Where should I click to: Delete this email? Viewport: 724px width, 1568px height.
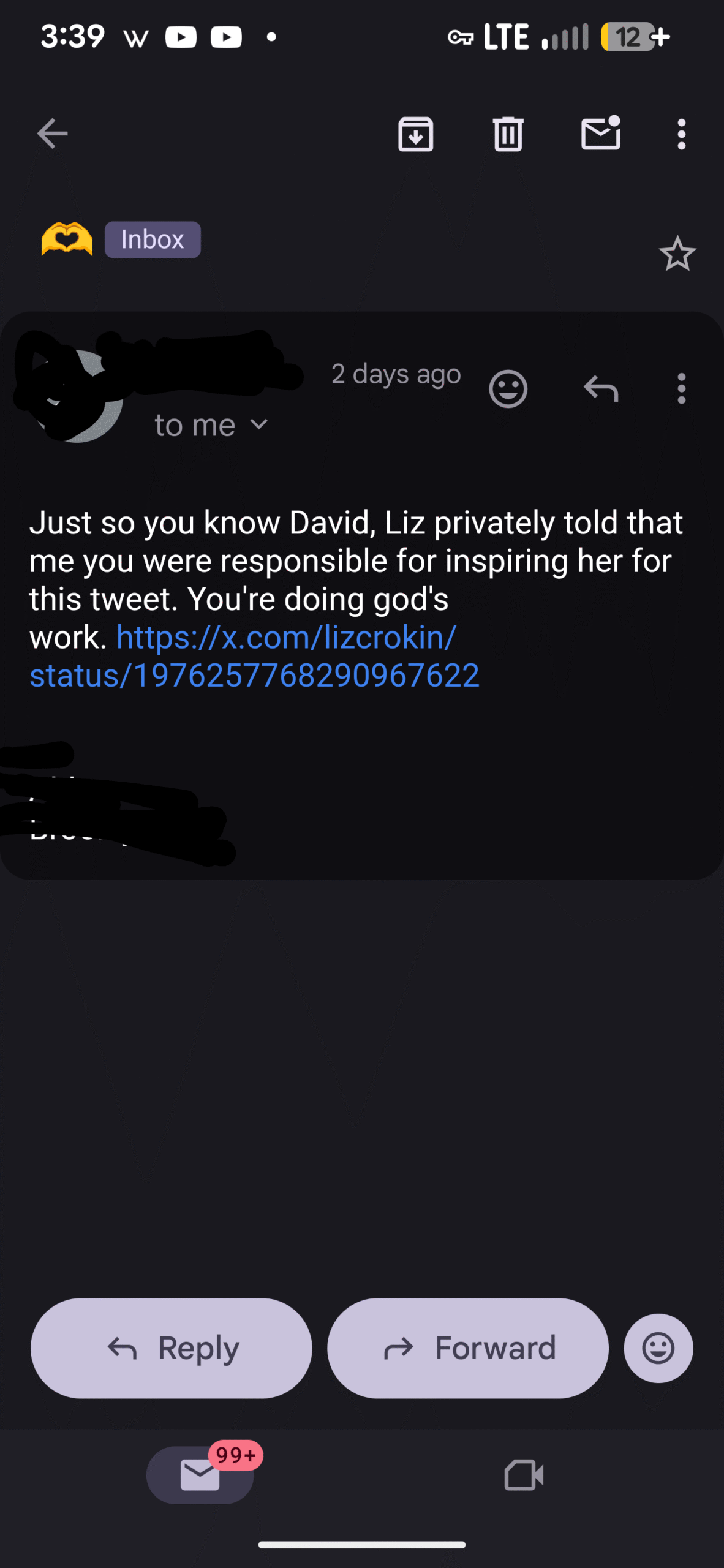[508, 134]
